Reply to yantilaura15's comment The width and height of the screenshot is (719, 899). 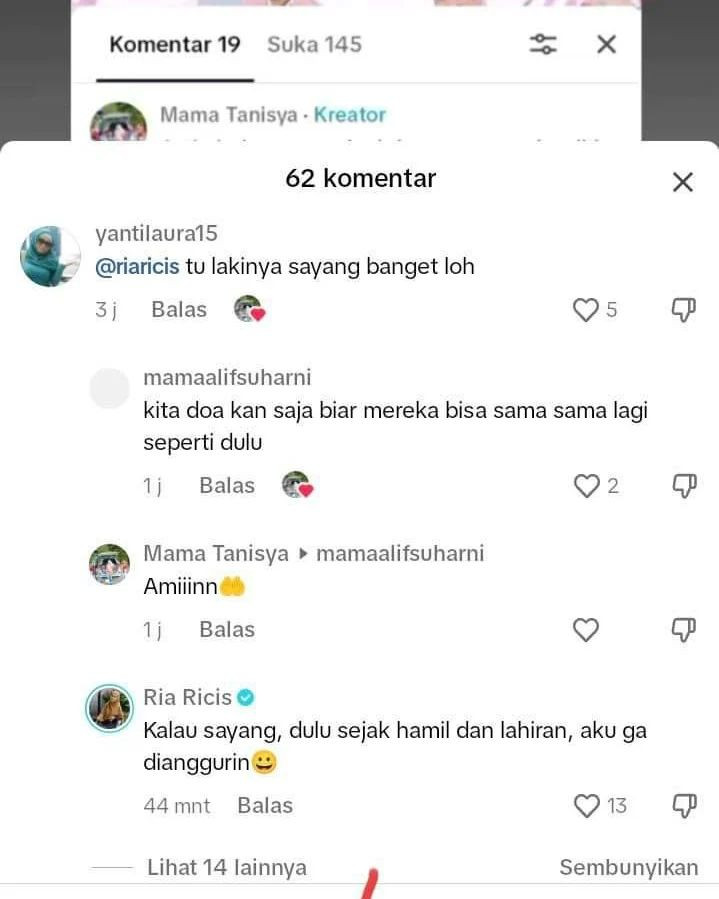pyautogui.click(x=179, y=310)
